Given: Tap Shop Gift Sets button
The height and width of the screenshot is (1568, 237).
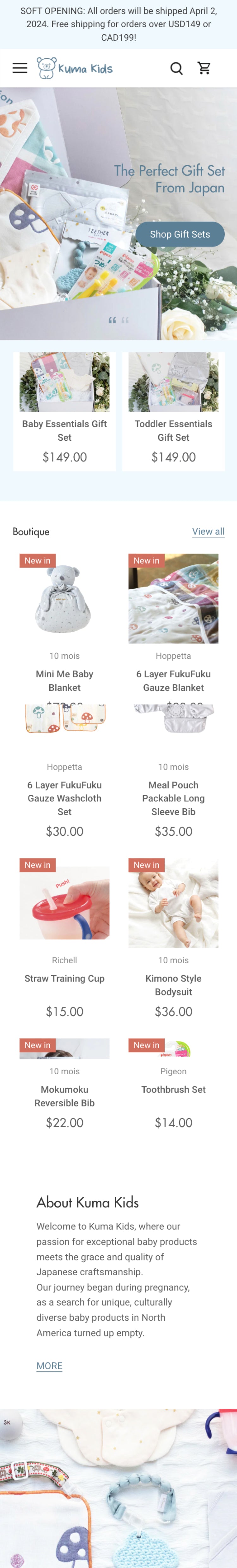Looking at the screenshot, I should click(x=180, y=234).
